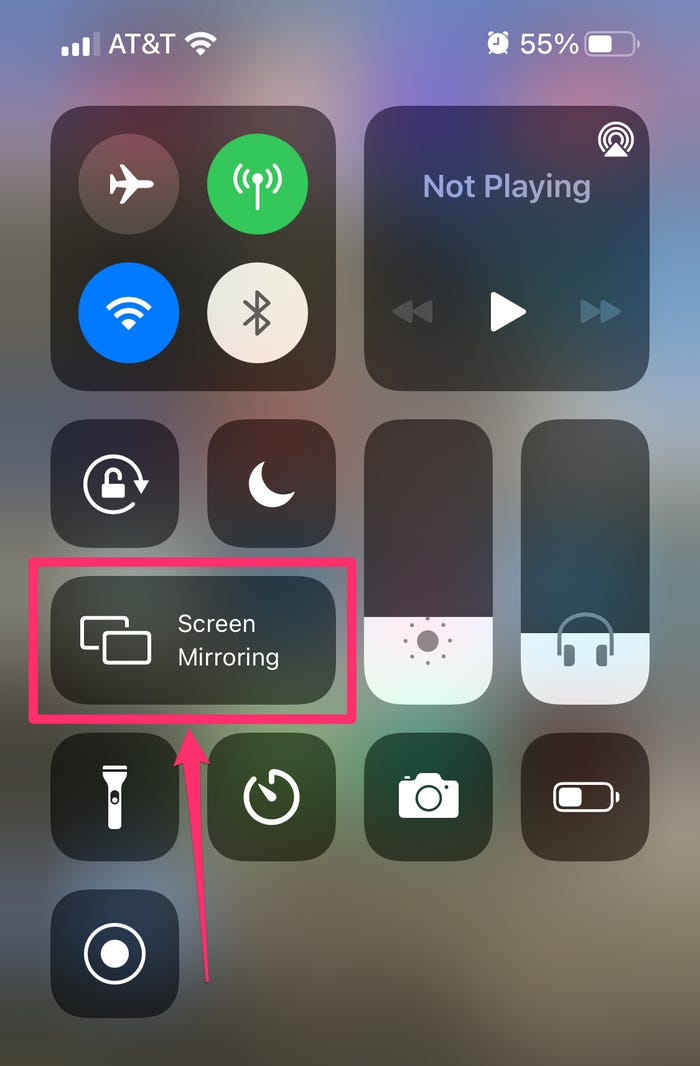Enable Airplane Mode

tap(128, 184)
